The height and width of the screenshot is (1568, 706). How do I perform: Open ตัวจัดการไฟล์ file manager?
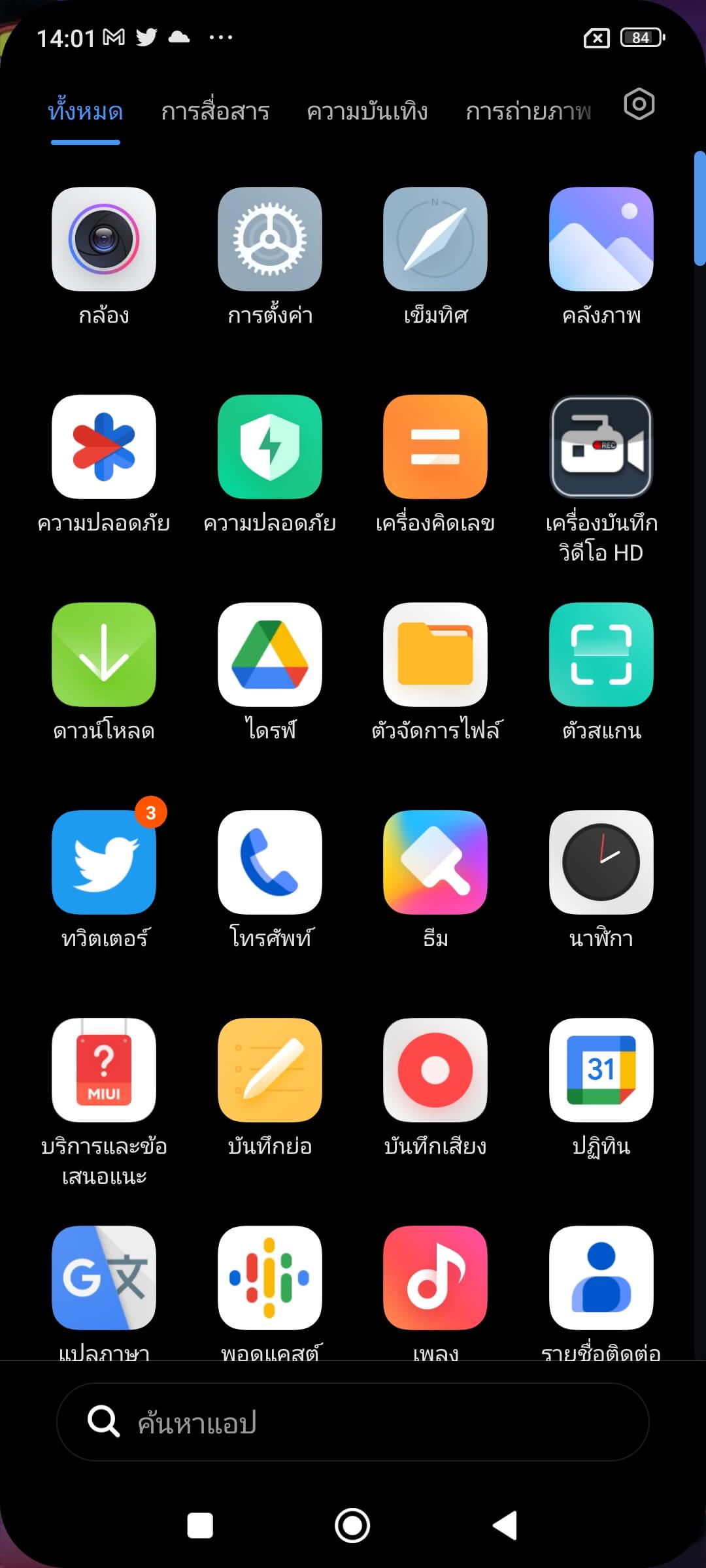435,655
